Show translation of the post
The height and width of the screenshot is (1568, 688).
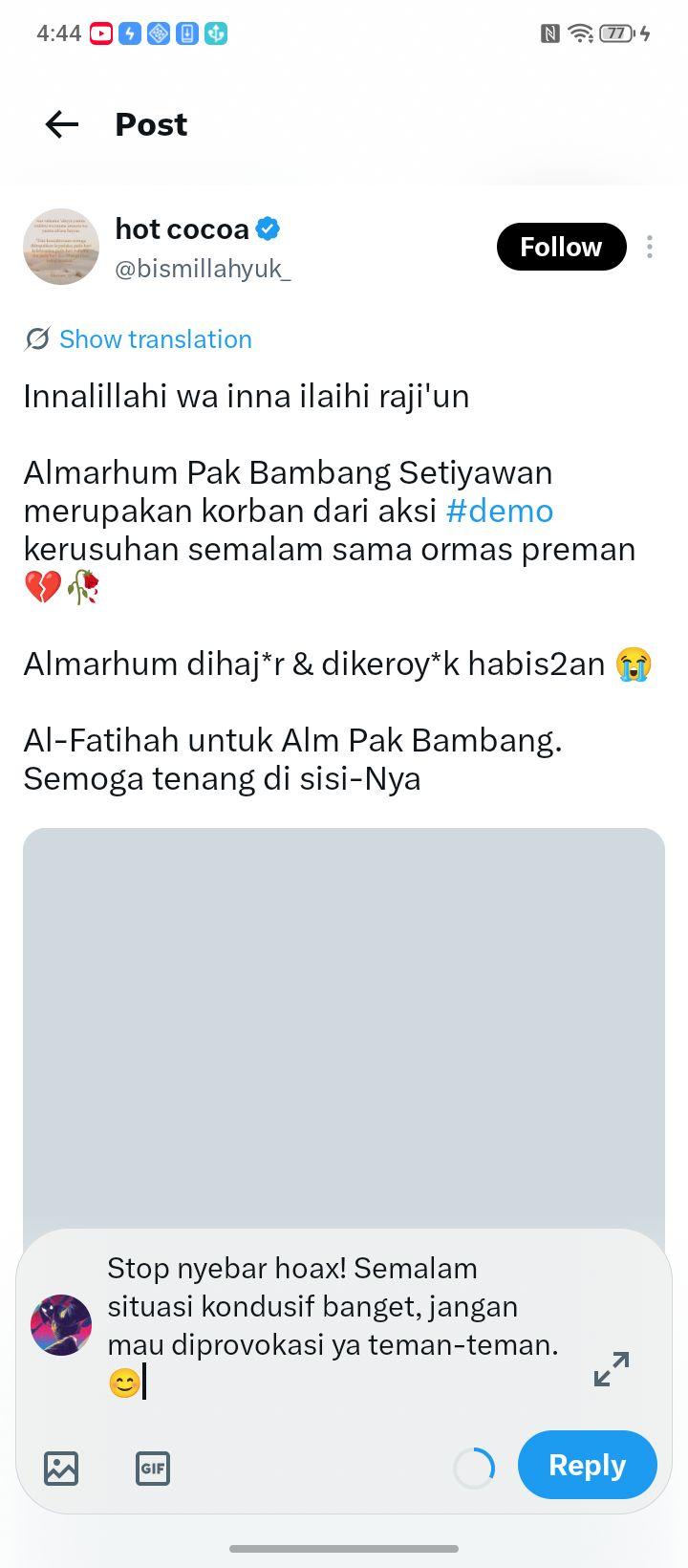point(139,339)
